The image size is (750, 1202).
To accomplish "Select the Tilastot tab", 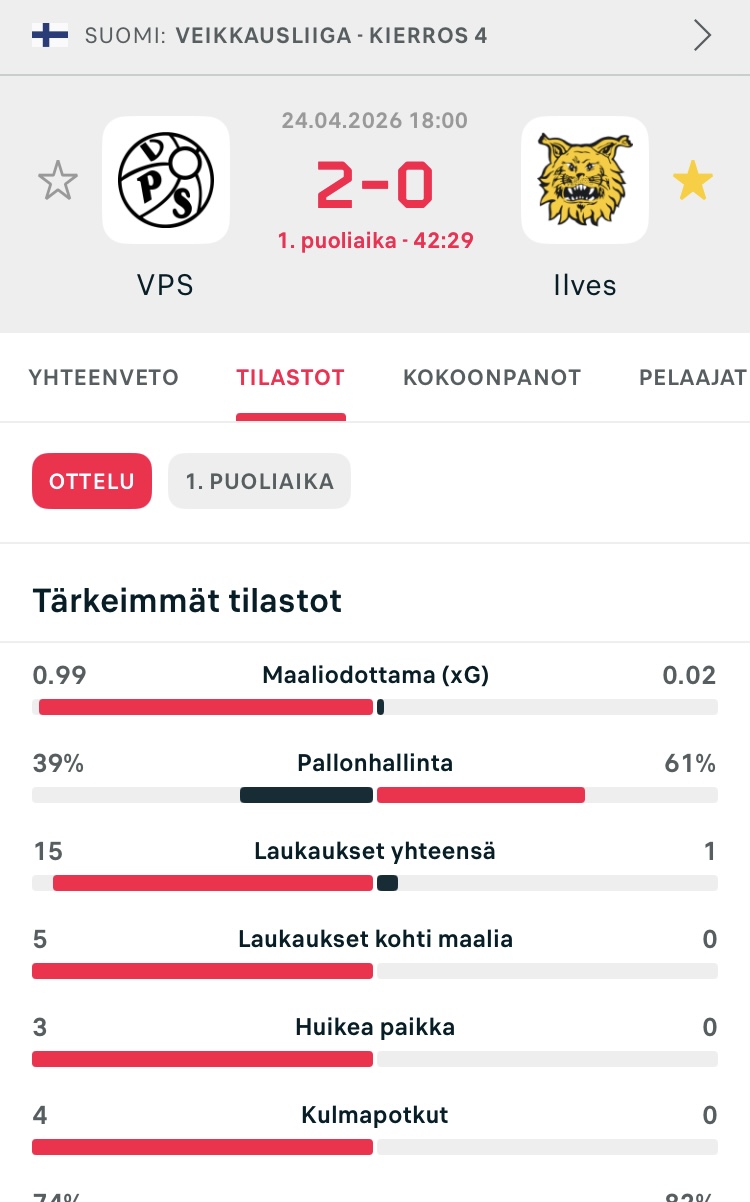I will tap(290, 378).
